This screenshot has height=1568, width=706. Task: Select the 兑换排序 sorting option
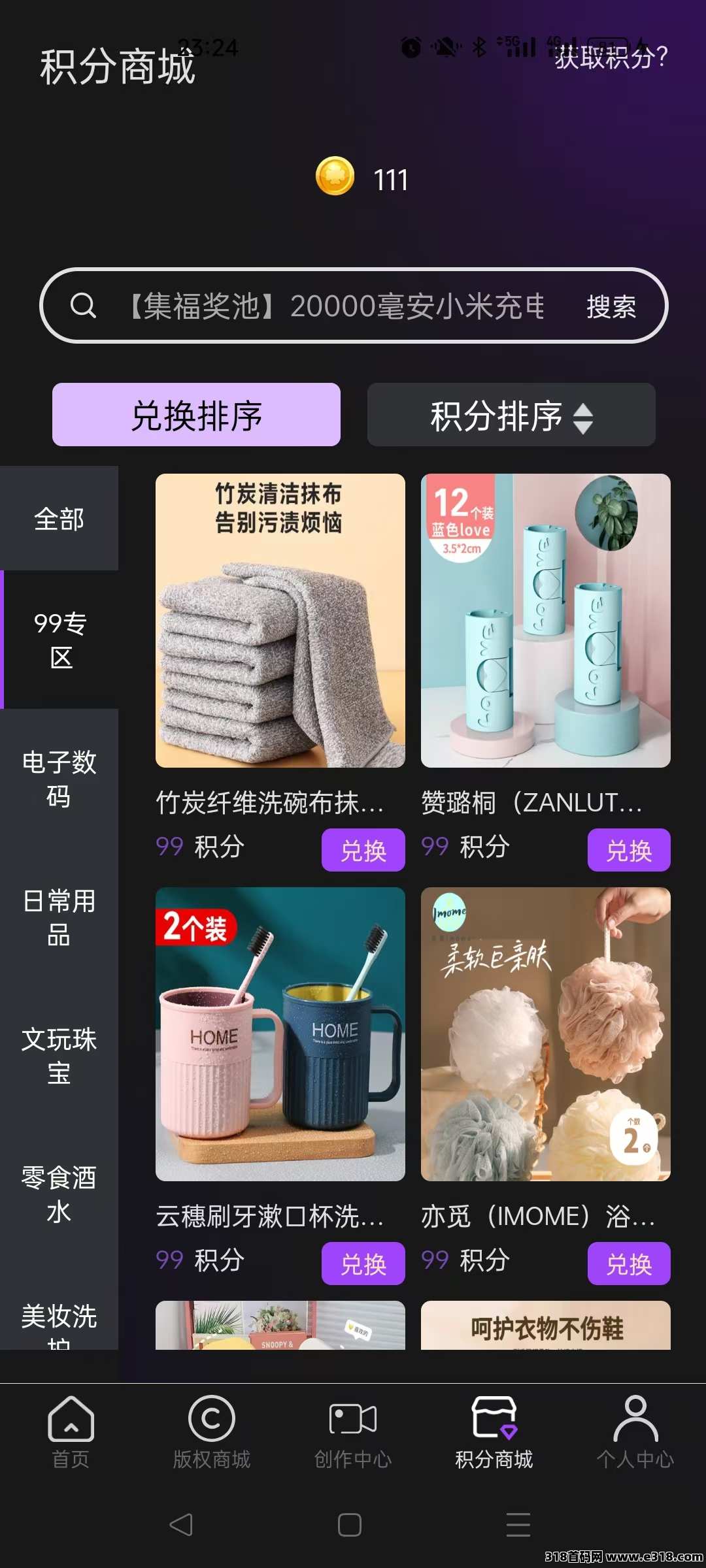196,415
